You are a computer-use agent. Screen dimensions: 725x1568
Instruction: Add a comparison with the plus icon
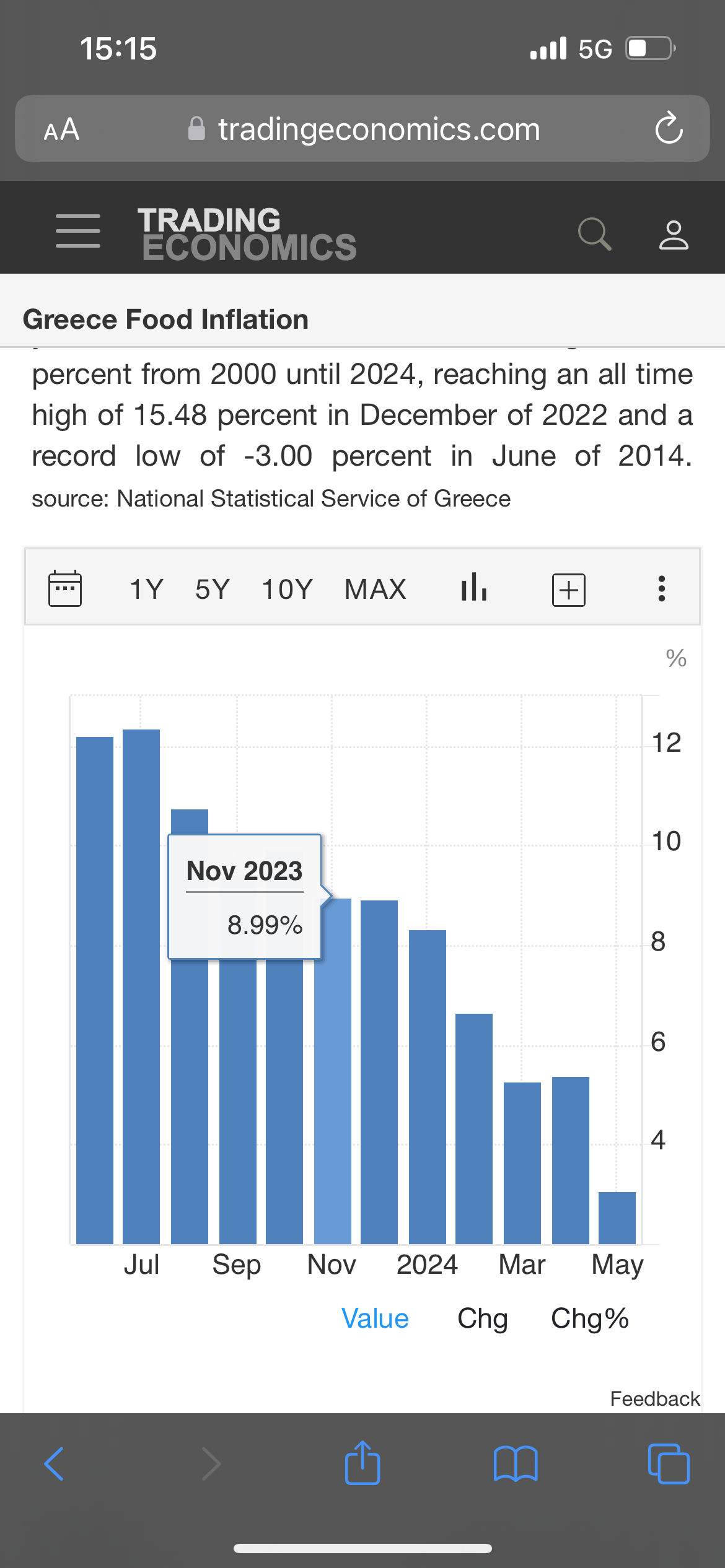click(x=568, y=590)
